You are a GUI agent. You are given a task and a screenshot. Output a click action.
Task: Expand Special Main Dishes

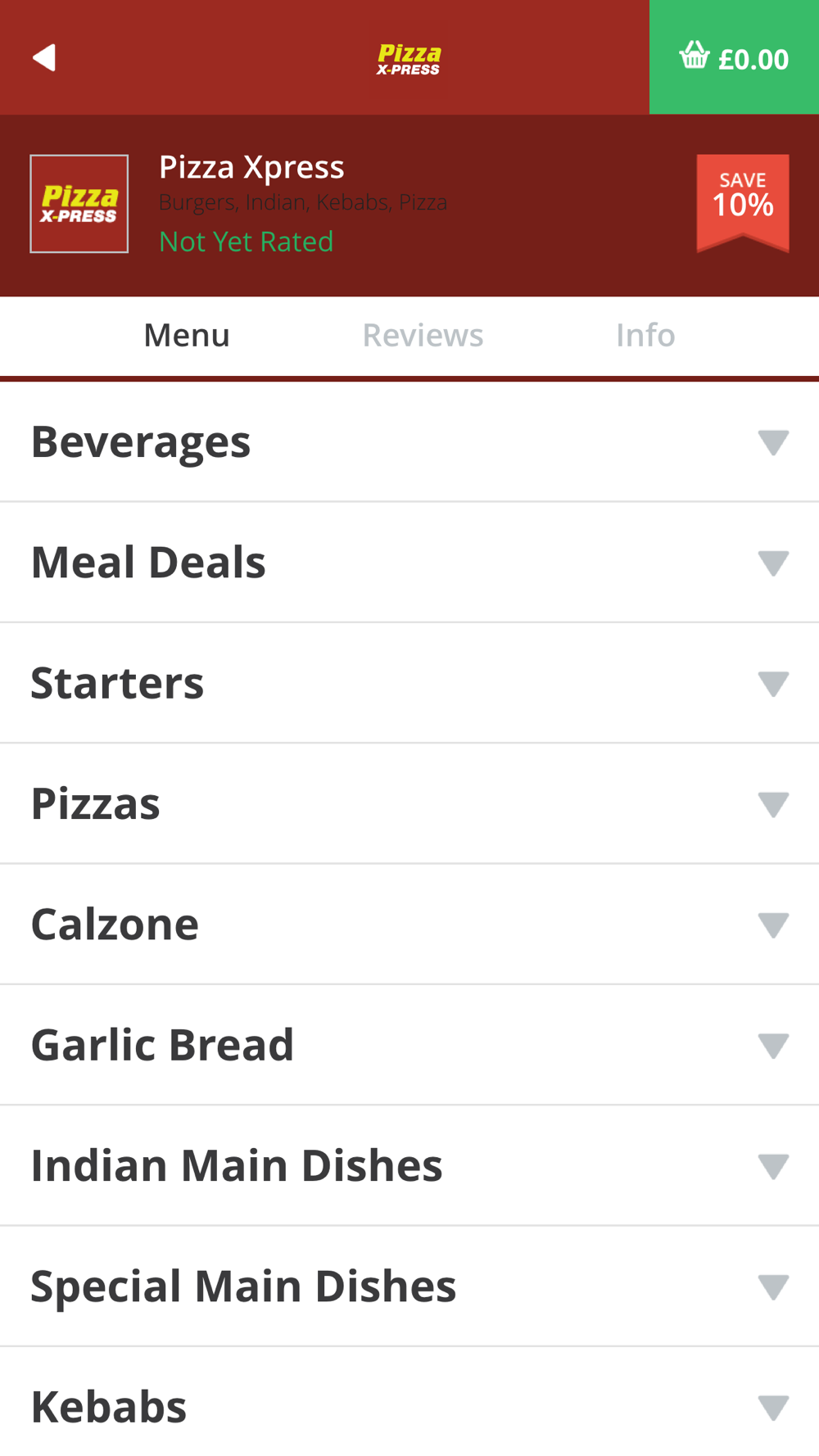tap(409, 1286)
